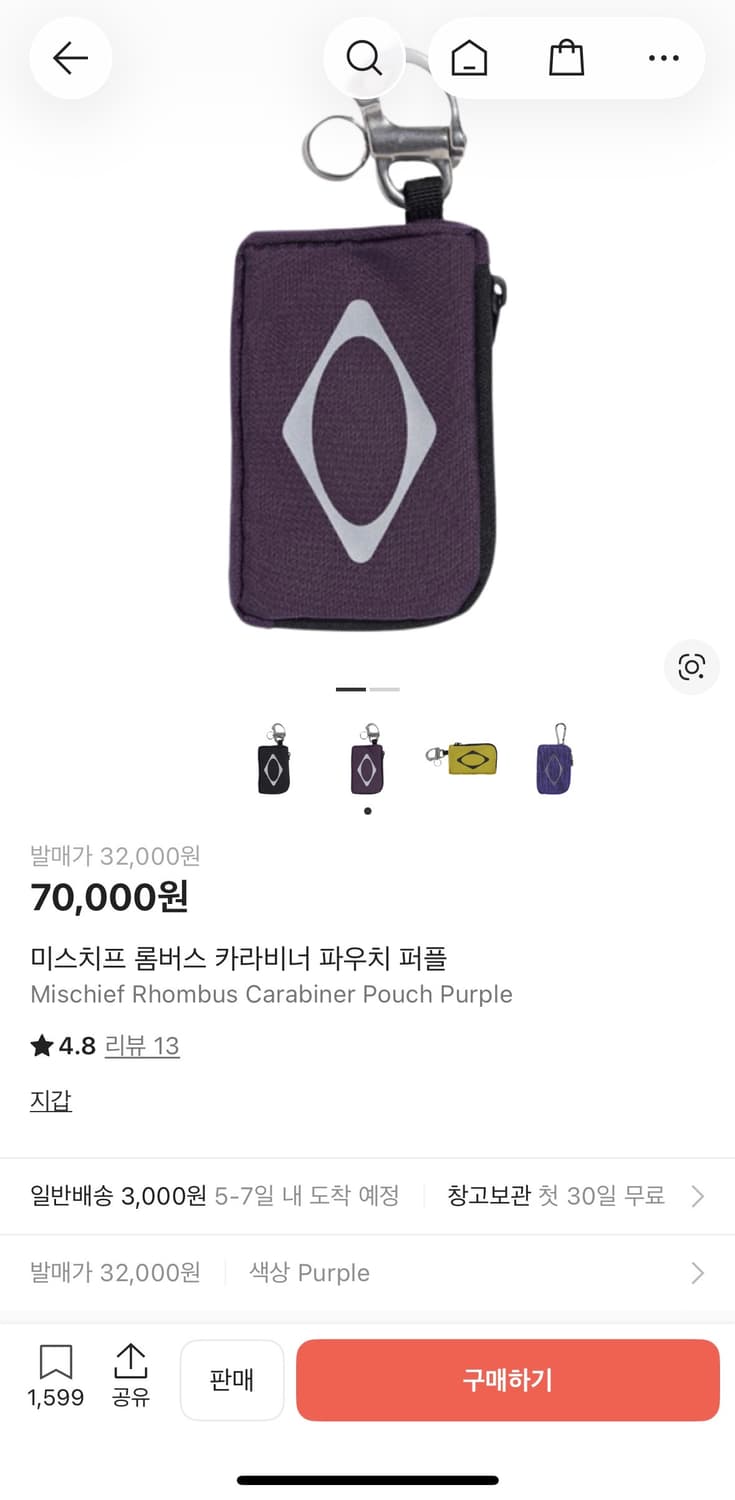Select the 지갑 category tab
This screenshot has width=735, height=1500.
[51, 1100]
